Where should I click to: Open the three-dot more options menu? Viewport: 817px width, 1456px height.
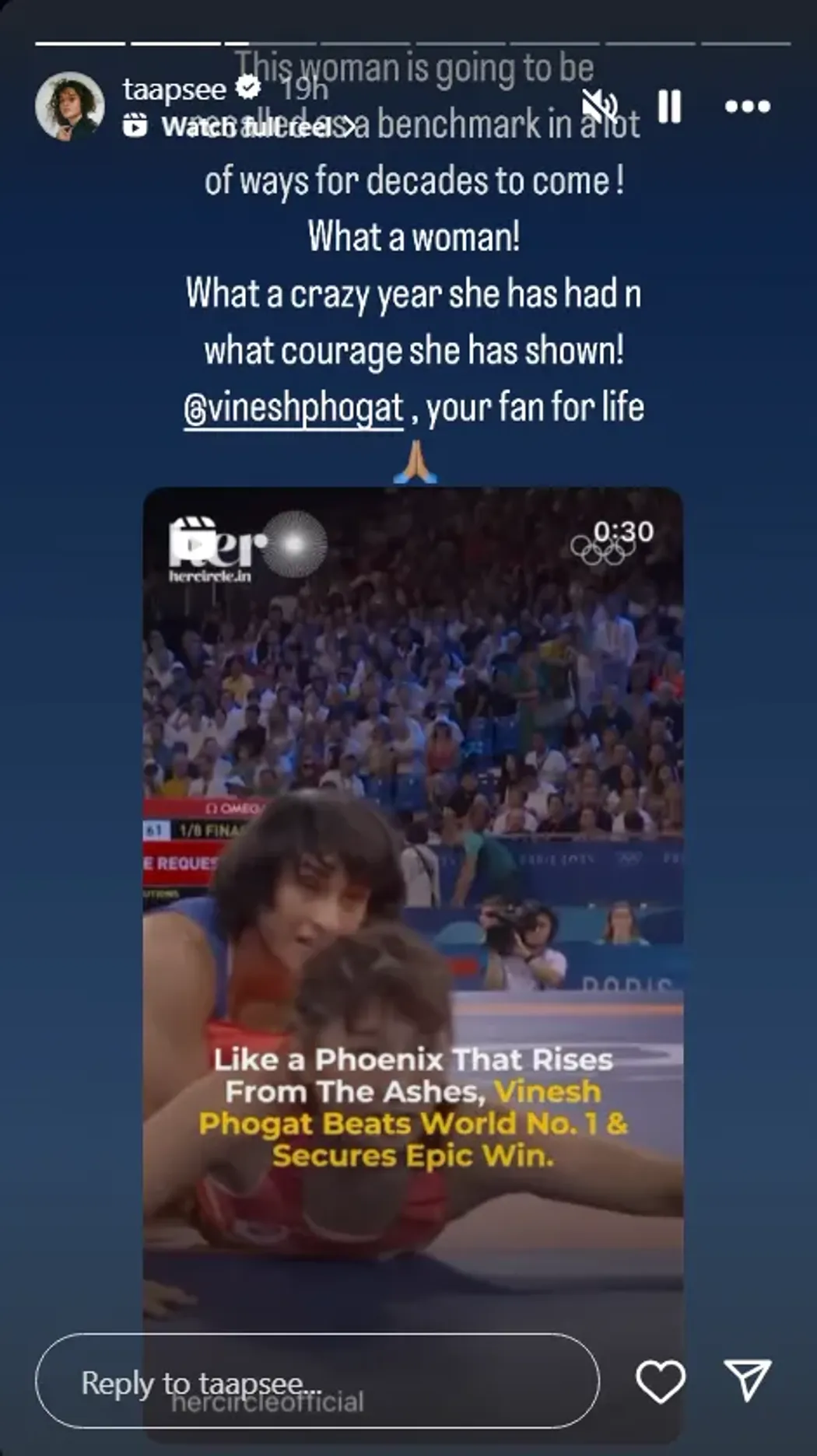[x=747, y=107]
